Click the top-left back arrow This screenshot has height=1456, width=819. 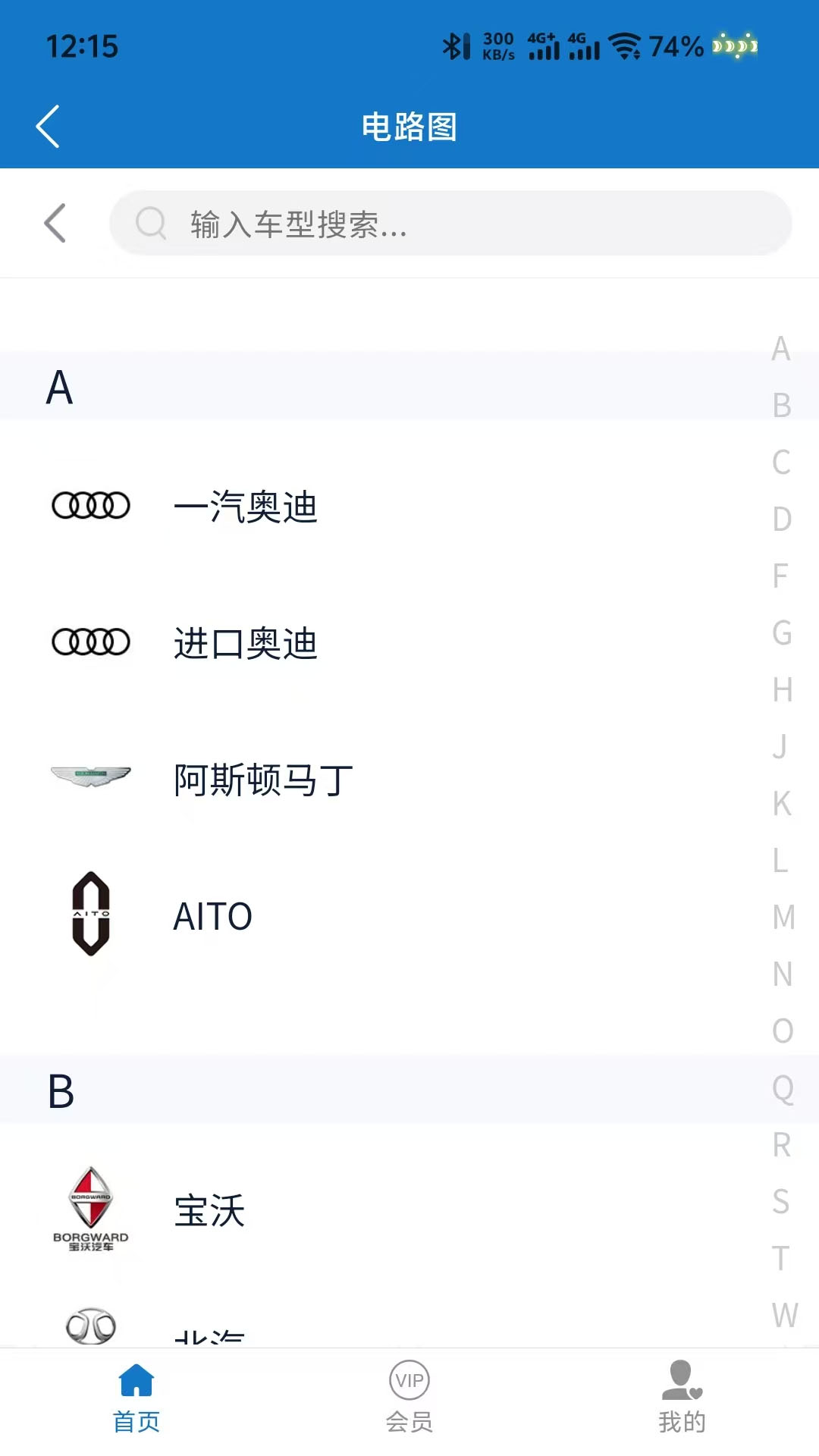click(49, 127)
